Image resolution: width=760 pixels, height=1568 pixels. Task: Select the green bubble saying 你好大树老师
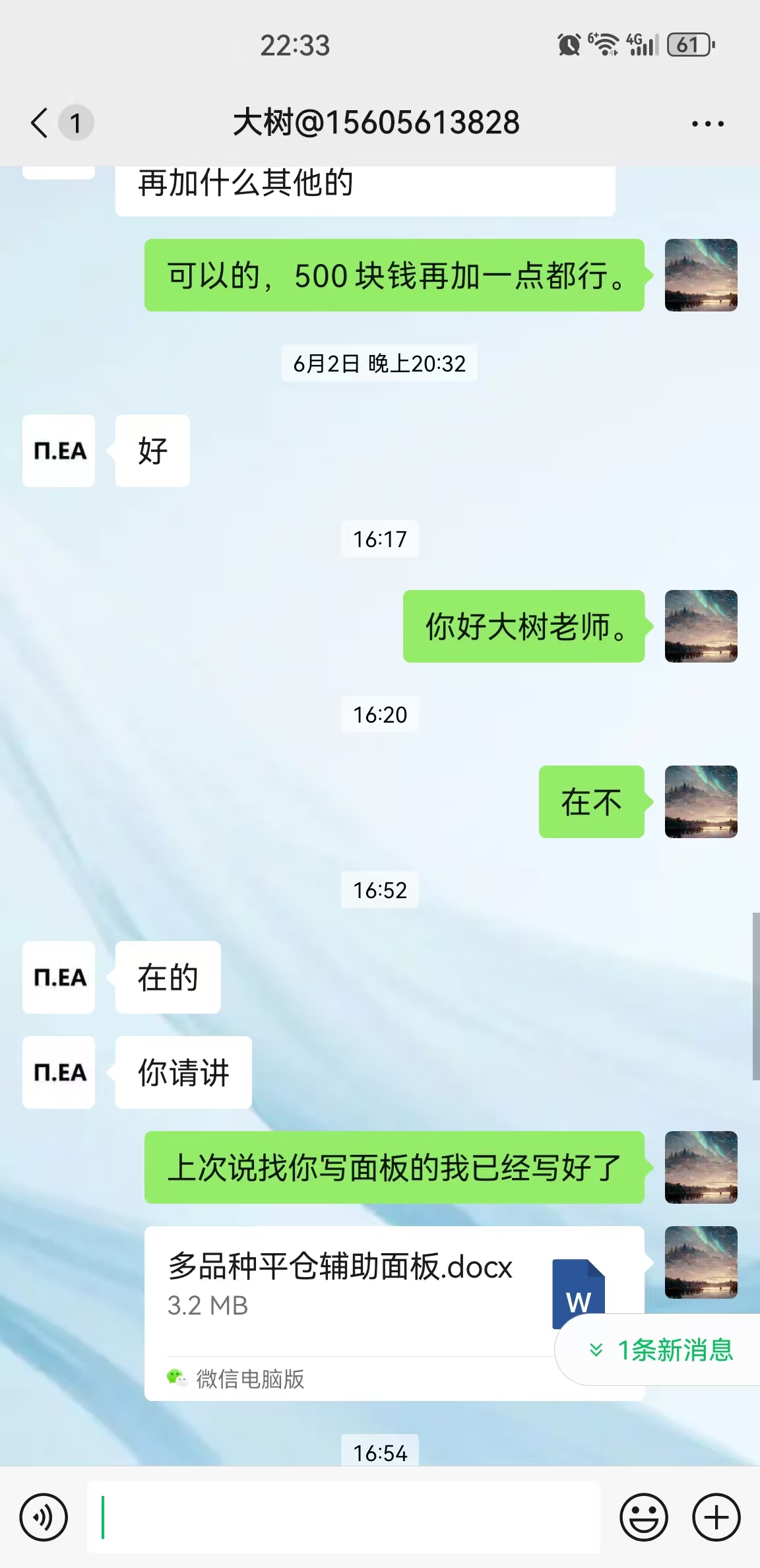[x=524, y=628]
